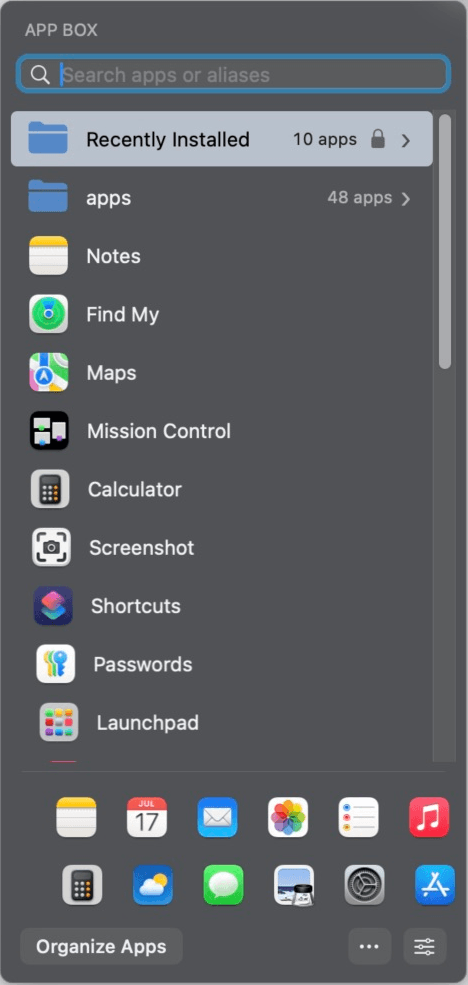Launch Music from the icon grid
Viewport: 468px width, 985px height.
[x=429, y=817]
